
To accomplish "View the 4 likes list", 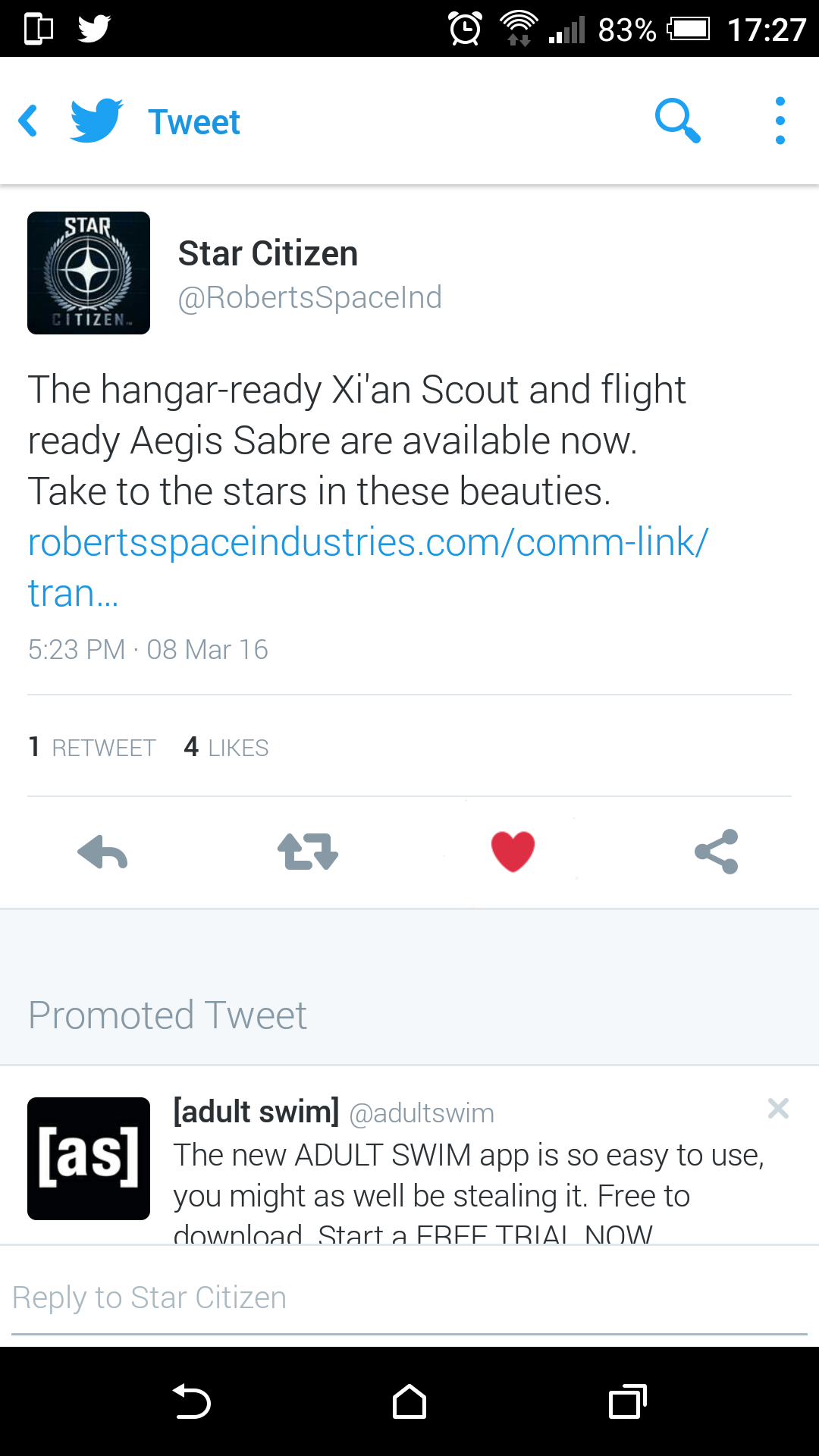I will (226, 748).
